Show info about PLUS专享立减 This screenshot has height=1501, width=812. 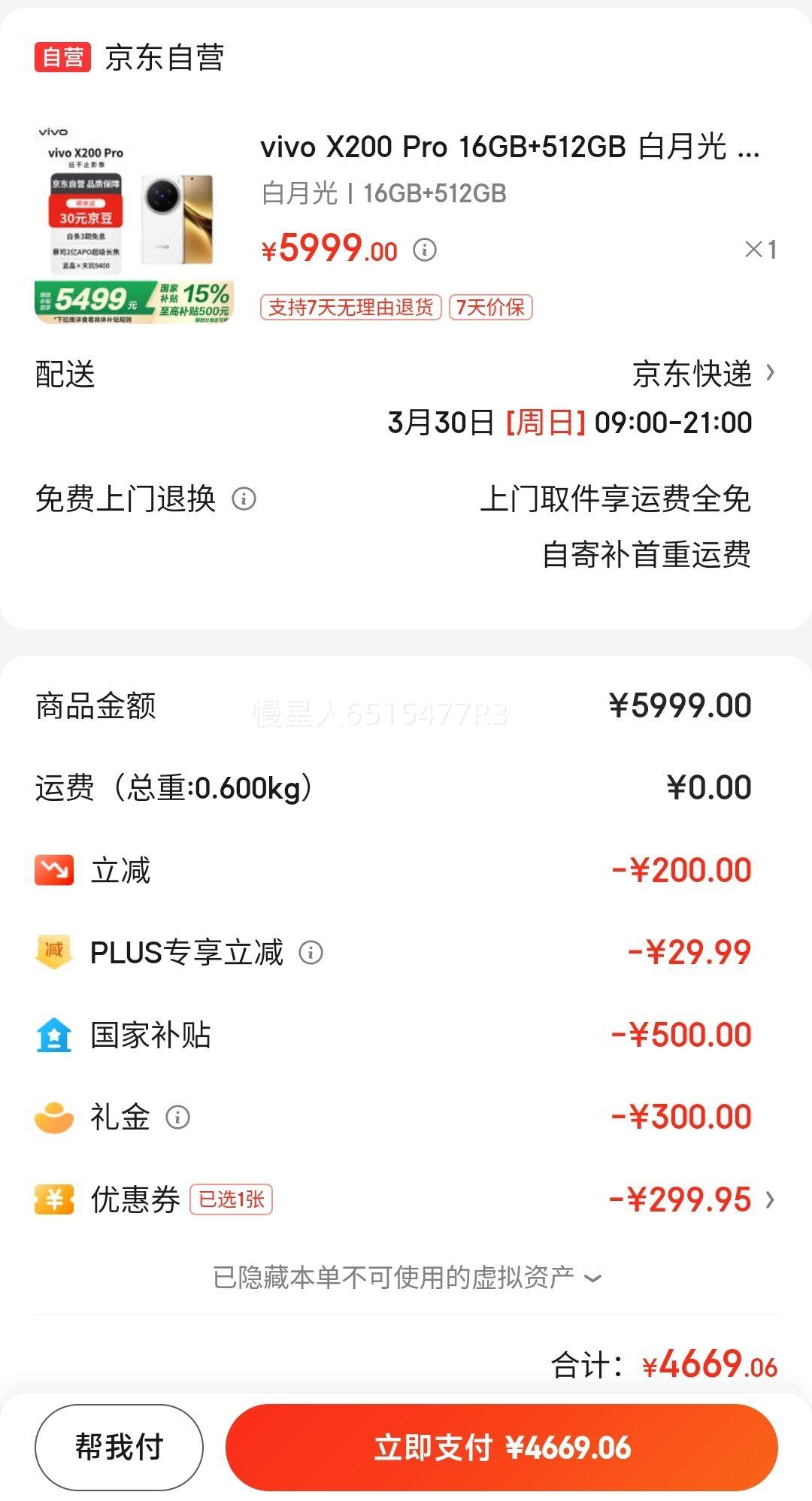tap(311, 953)
